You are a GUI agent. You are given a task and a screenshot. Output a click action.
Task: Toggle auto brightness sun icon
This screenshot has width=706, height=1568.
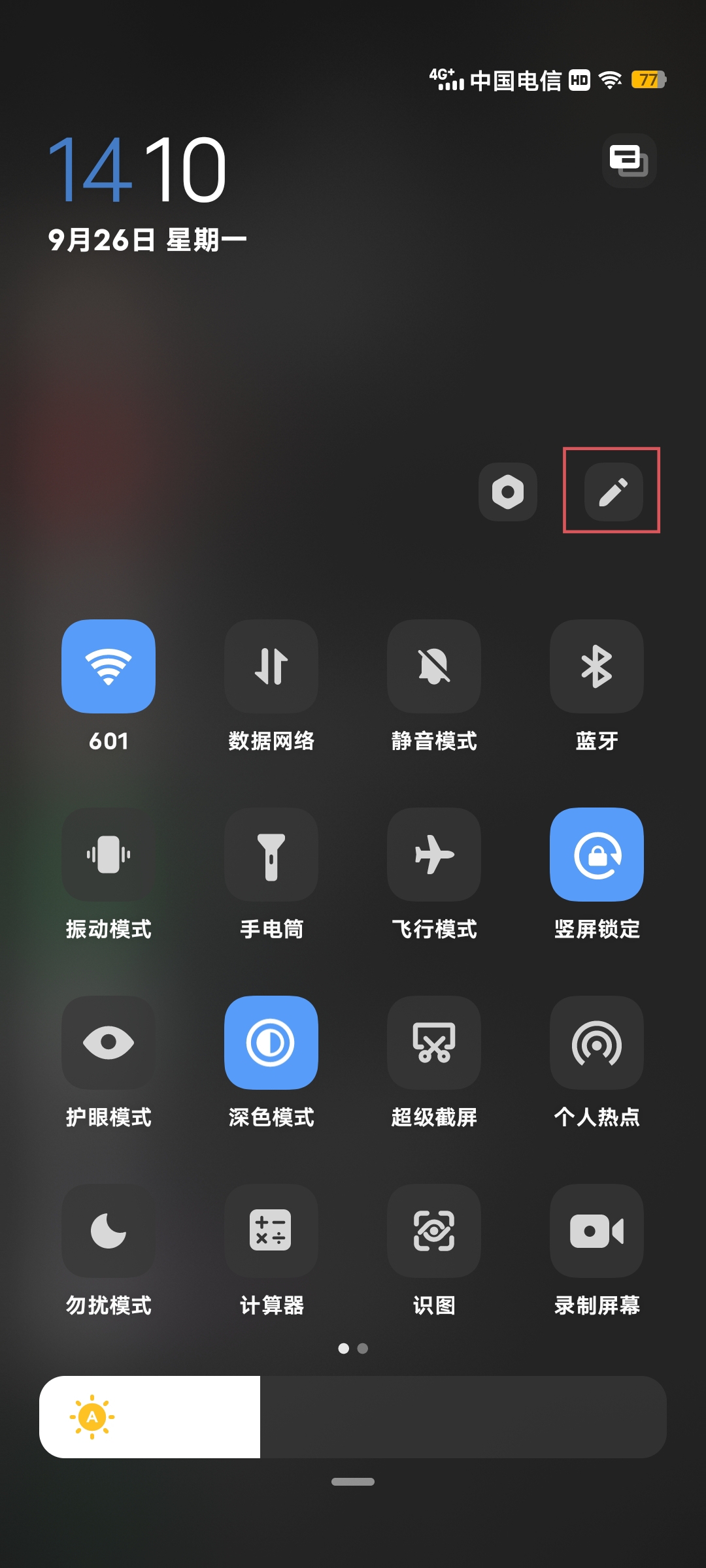pyautogui.click(x=92, y=1417)
